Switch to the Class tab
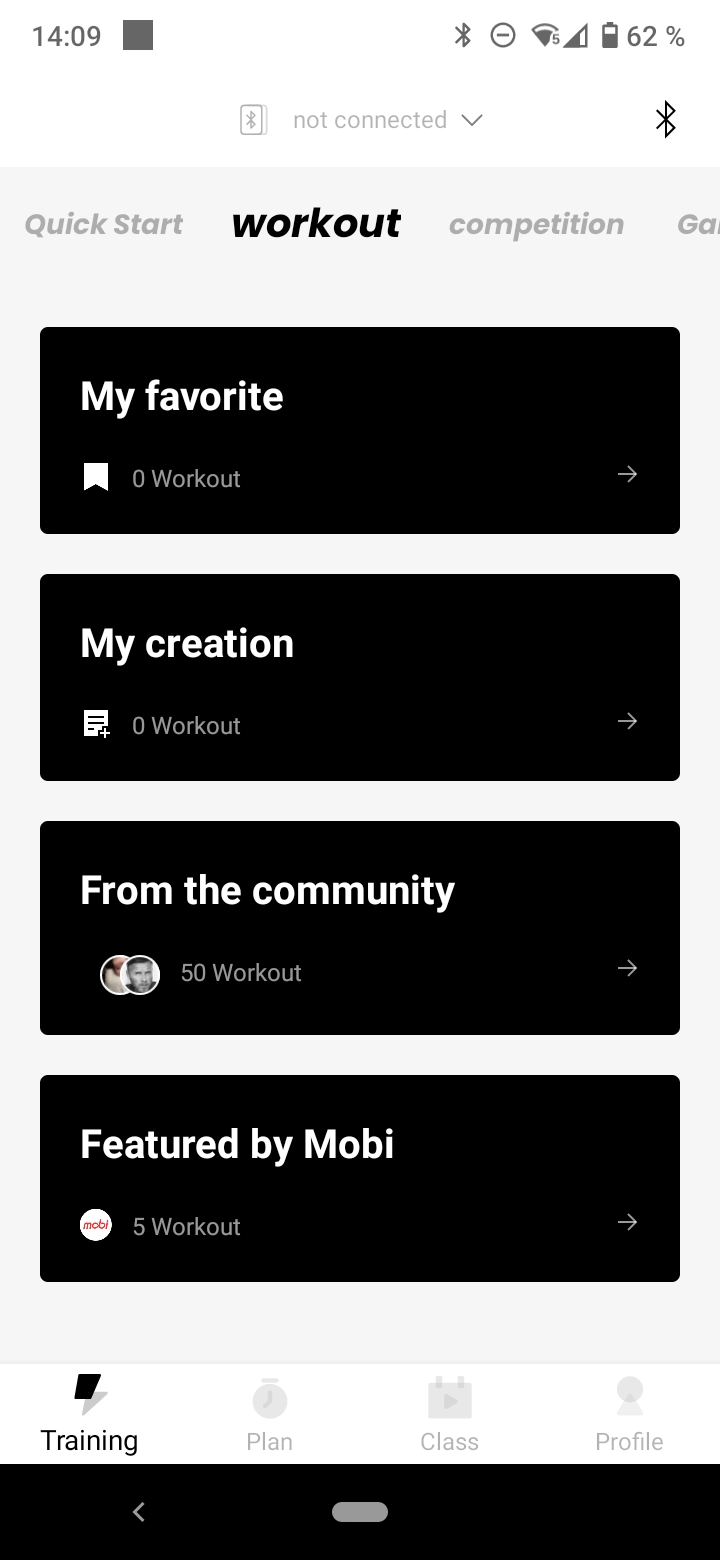 pos(449,1414)
